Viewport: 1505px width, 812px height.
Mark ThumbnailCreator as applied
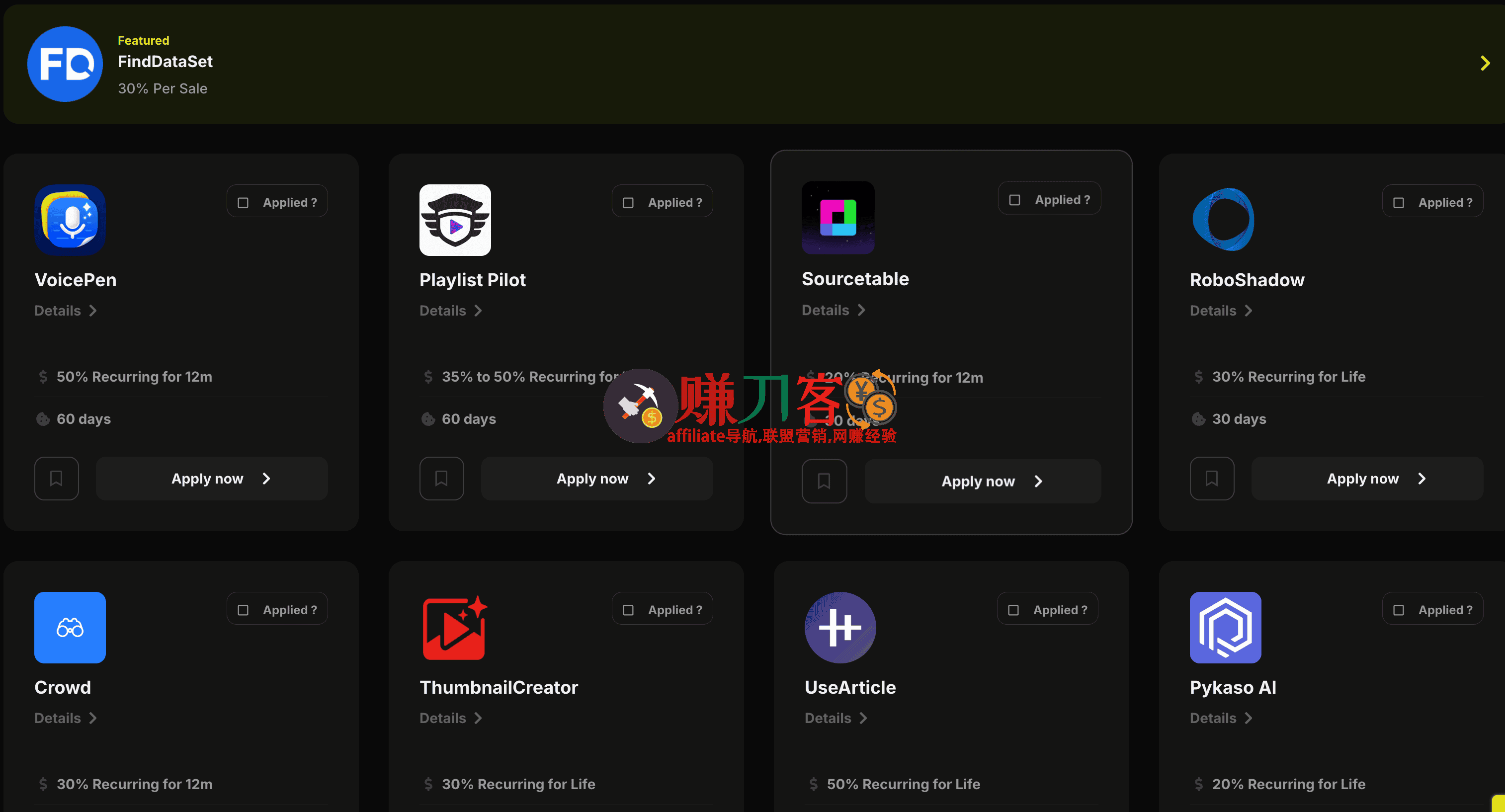pos(628,610)
